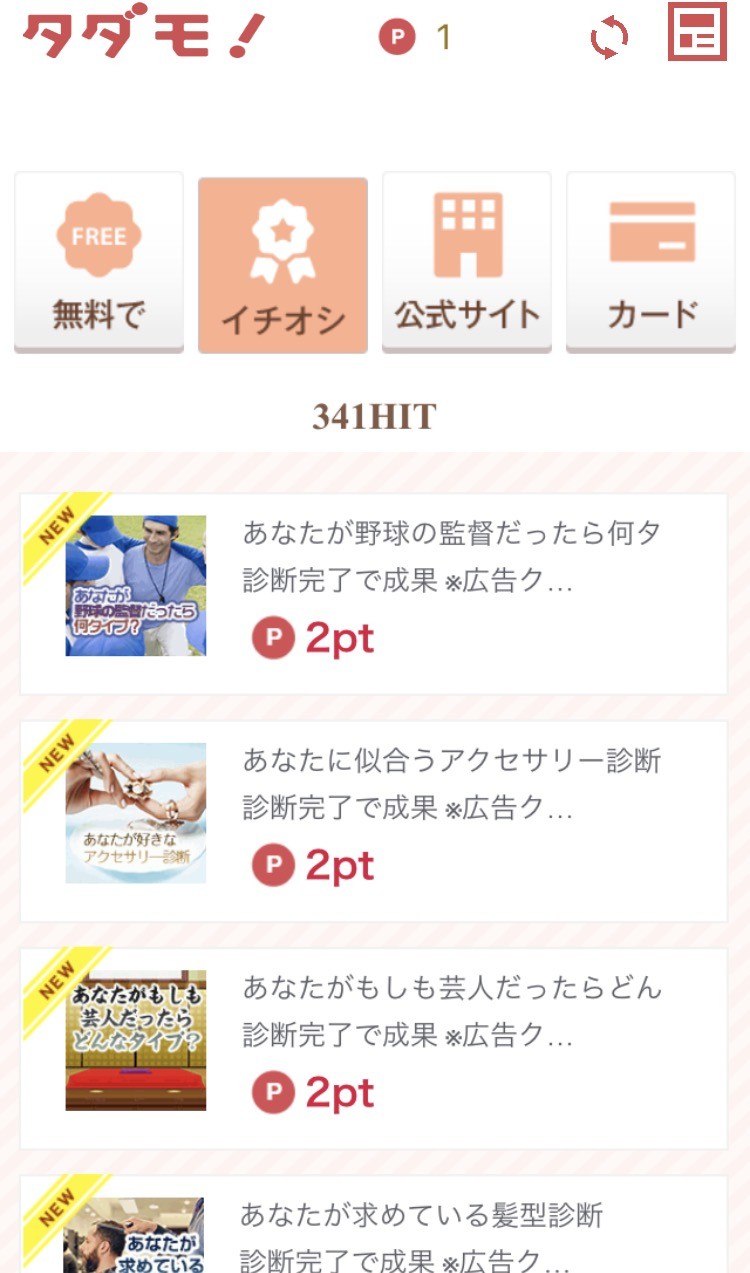This screenshot has height=1273, width=750.
Task: Tap the タダモ! logo to go home
Action: [143, 33]
